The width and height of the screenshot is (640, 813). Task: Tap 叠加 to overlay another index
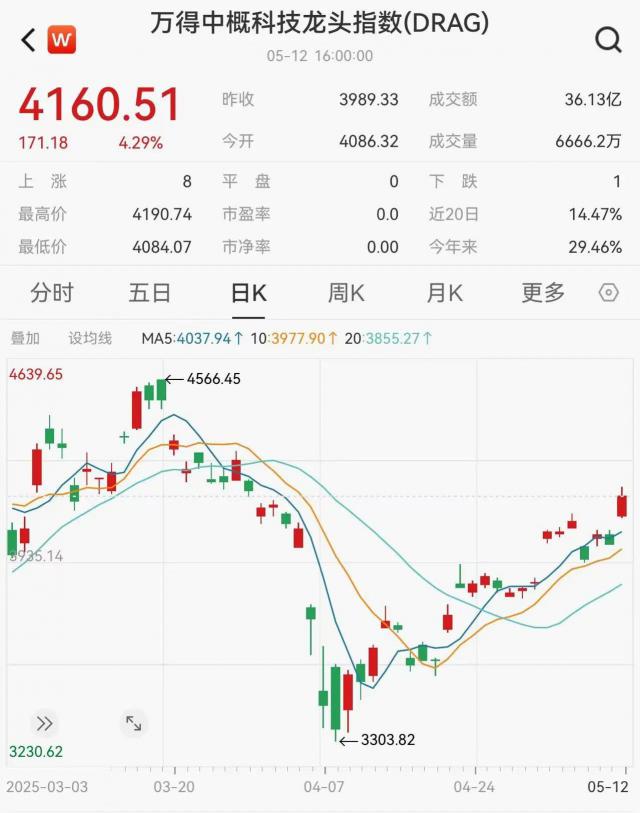pyautogui.click(x=25, y=339)
